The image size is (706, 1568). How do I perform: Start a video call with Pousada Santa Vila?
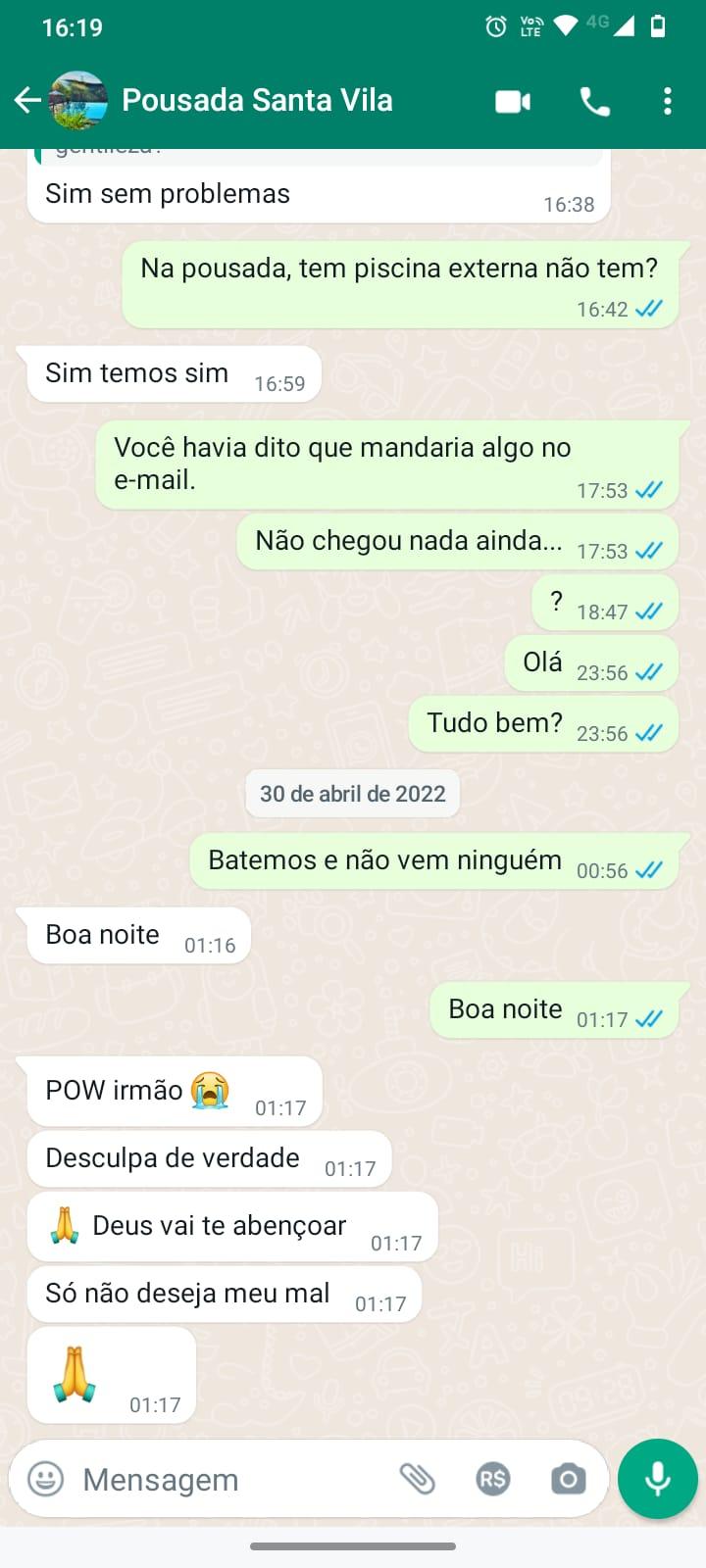(511, 100)
